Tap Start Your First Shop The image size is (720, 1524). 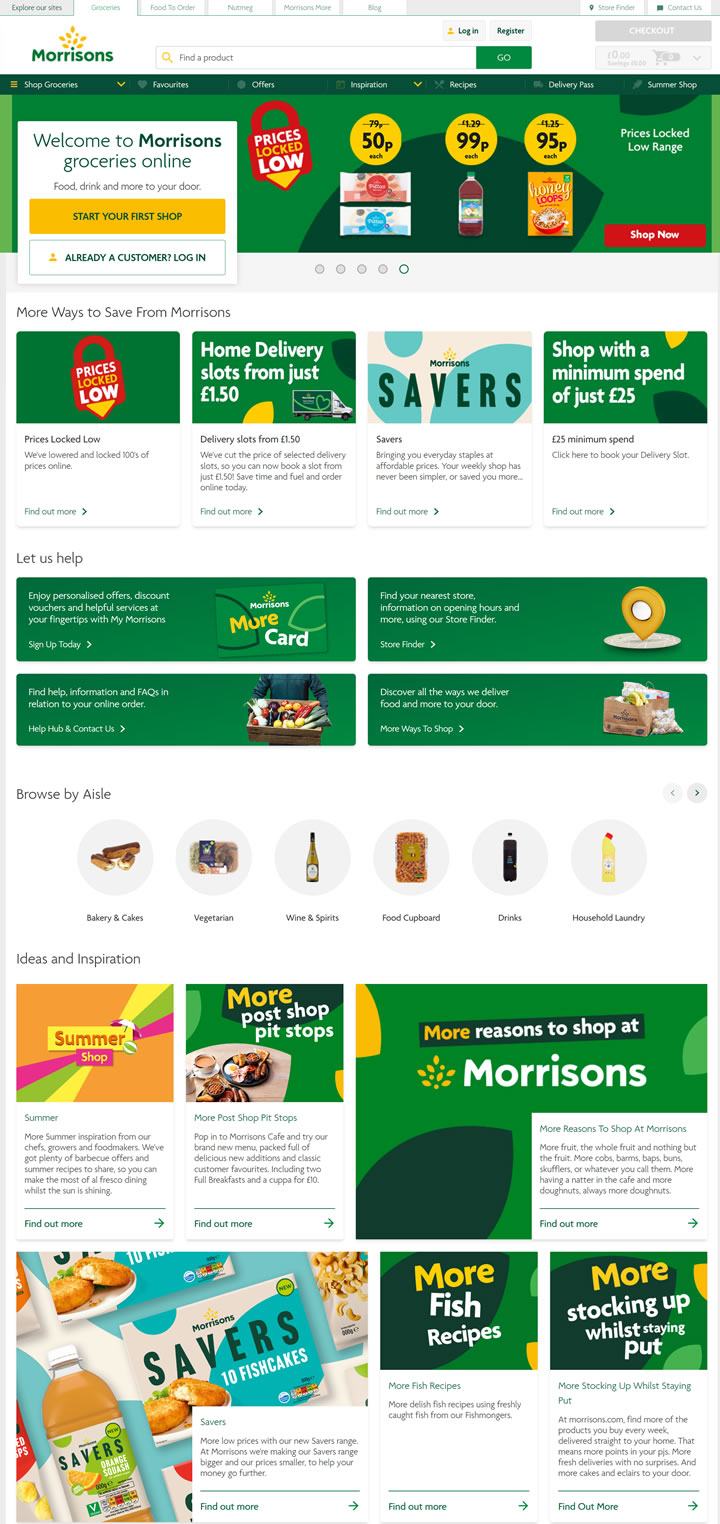tap(127, 216)
